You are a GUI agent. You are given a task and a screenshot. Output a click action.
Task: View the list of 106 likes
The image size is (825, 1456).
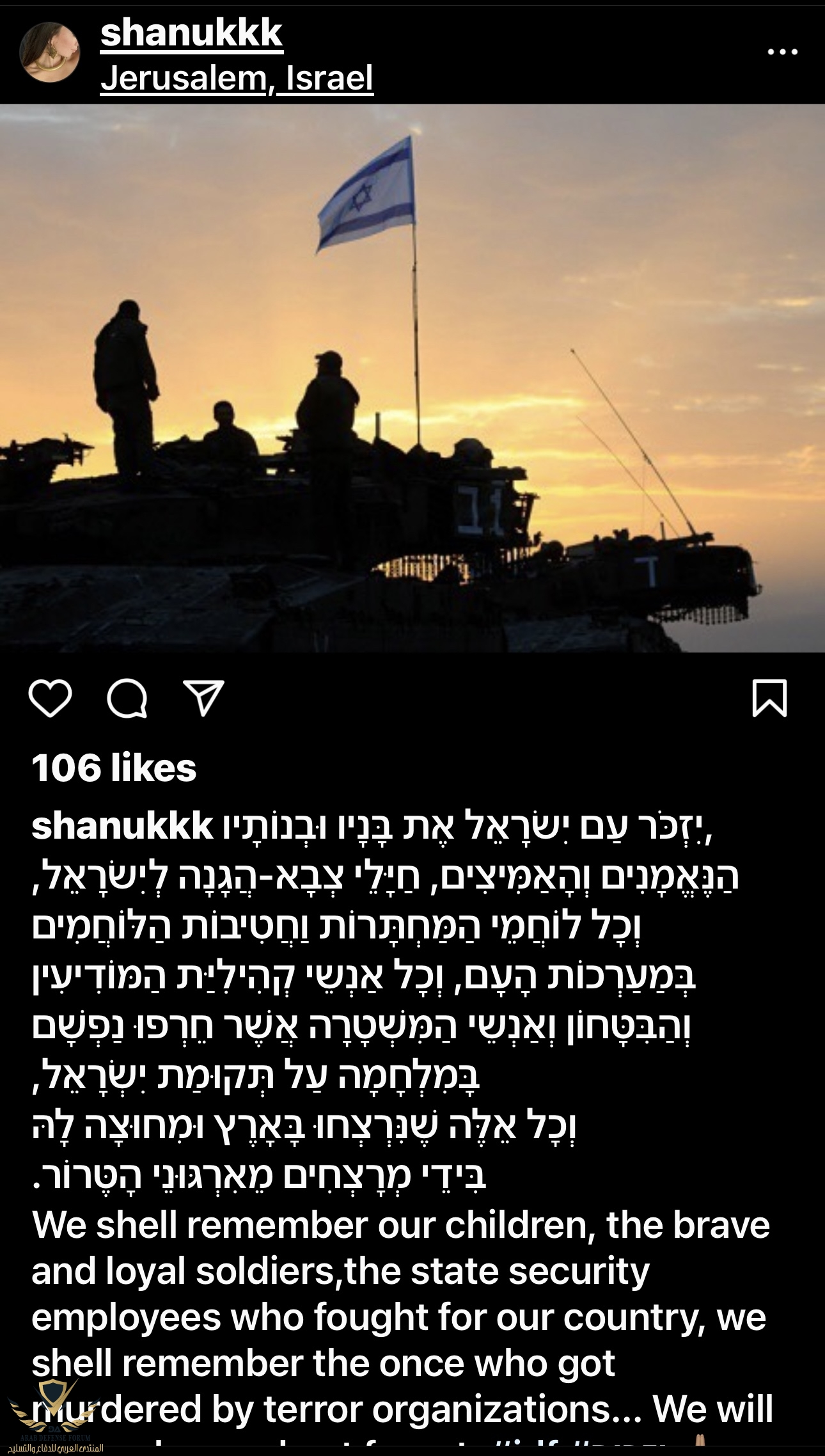(114, 768)
